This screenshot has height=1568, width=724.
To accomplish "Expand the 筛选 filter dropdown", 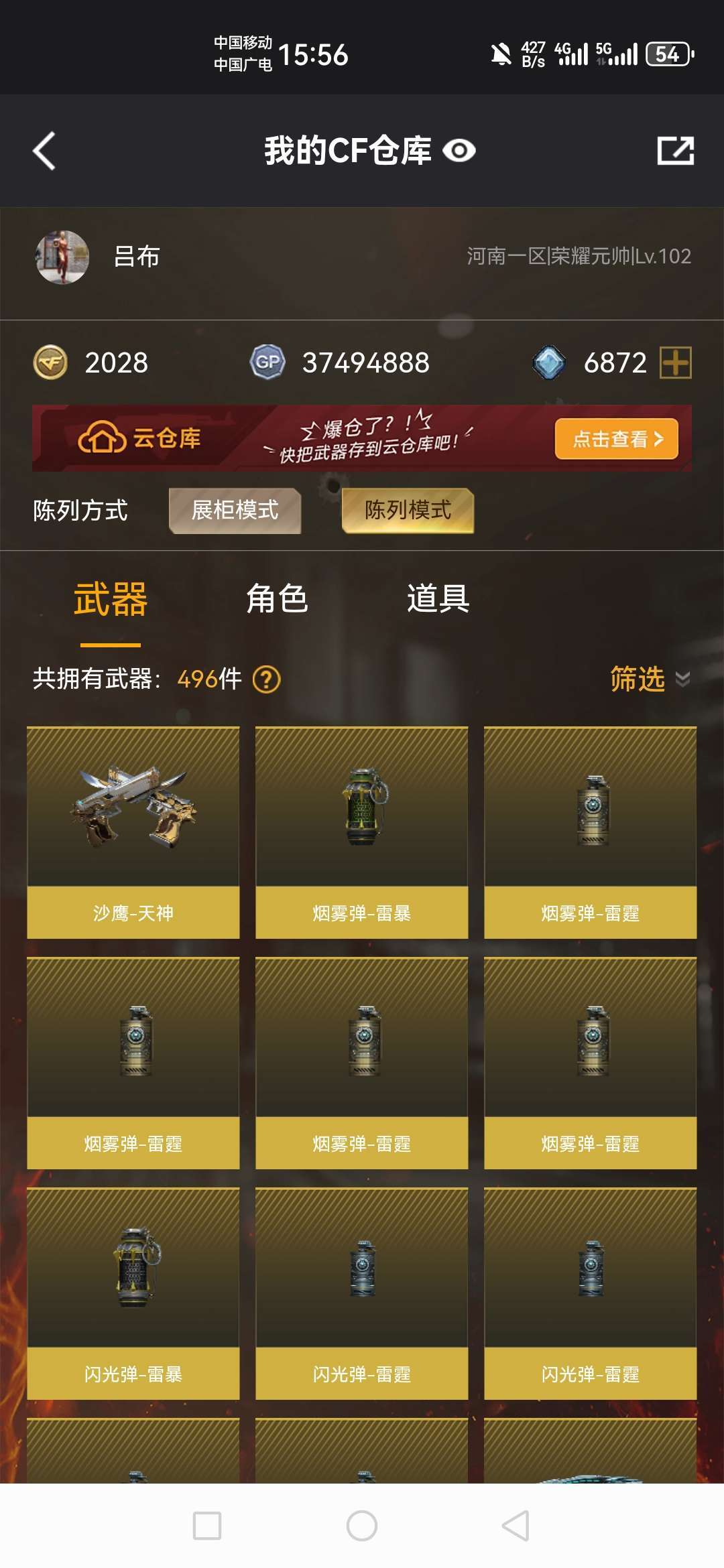I will [650, 679].
